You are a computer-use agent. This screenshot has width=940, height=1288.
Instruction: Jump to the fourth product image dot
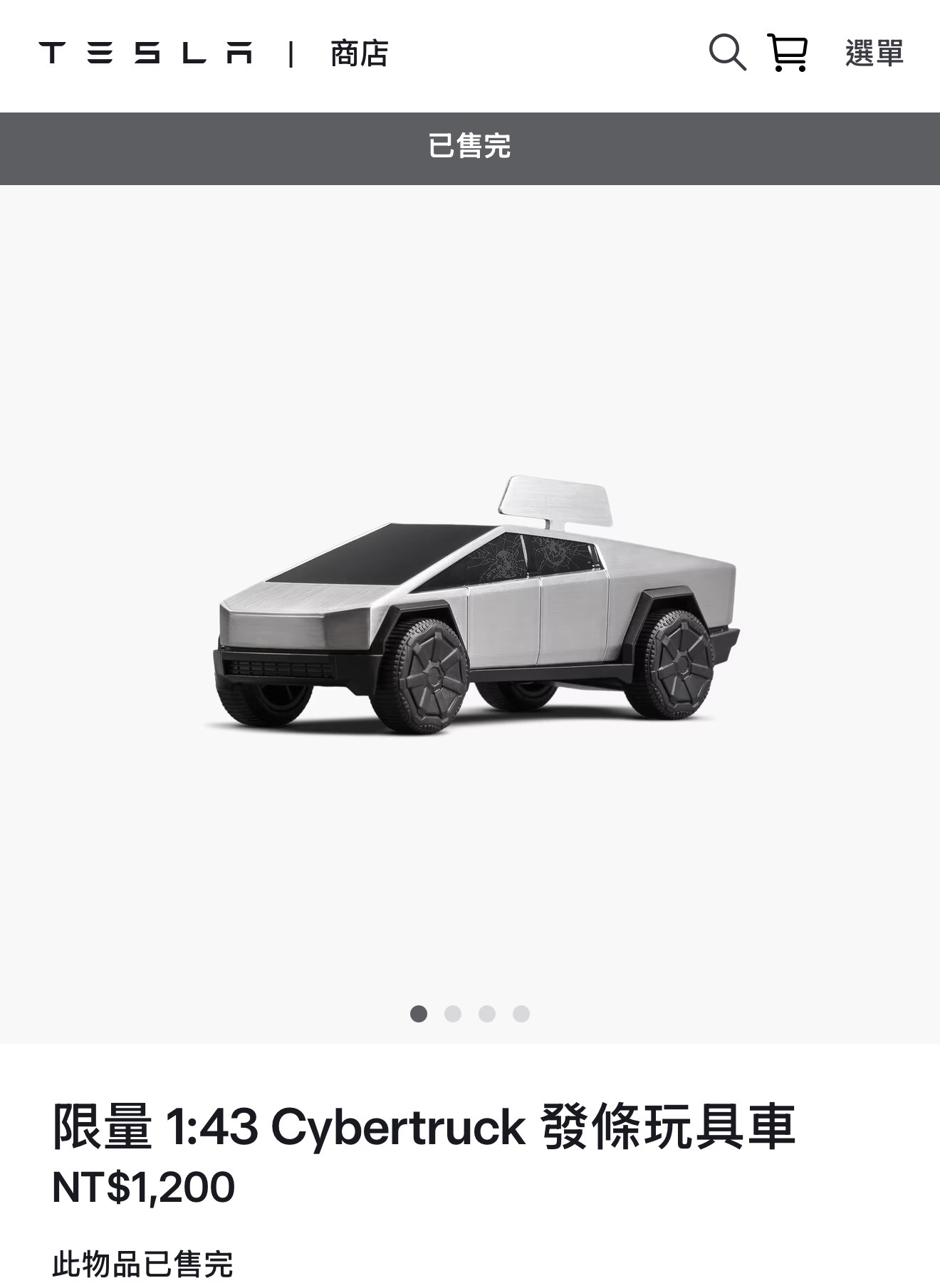[x=521, y=1013]
